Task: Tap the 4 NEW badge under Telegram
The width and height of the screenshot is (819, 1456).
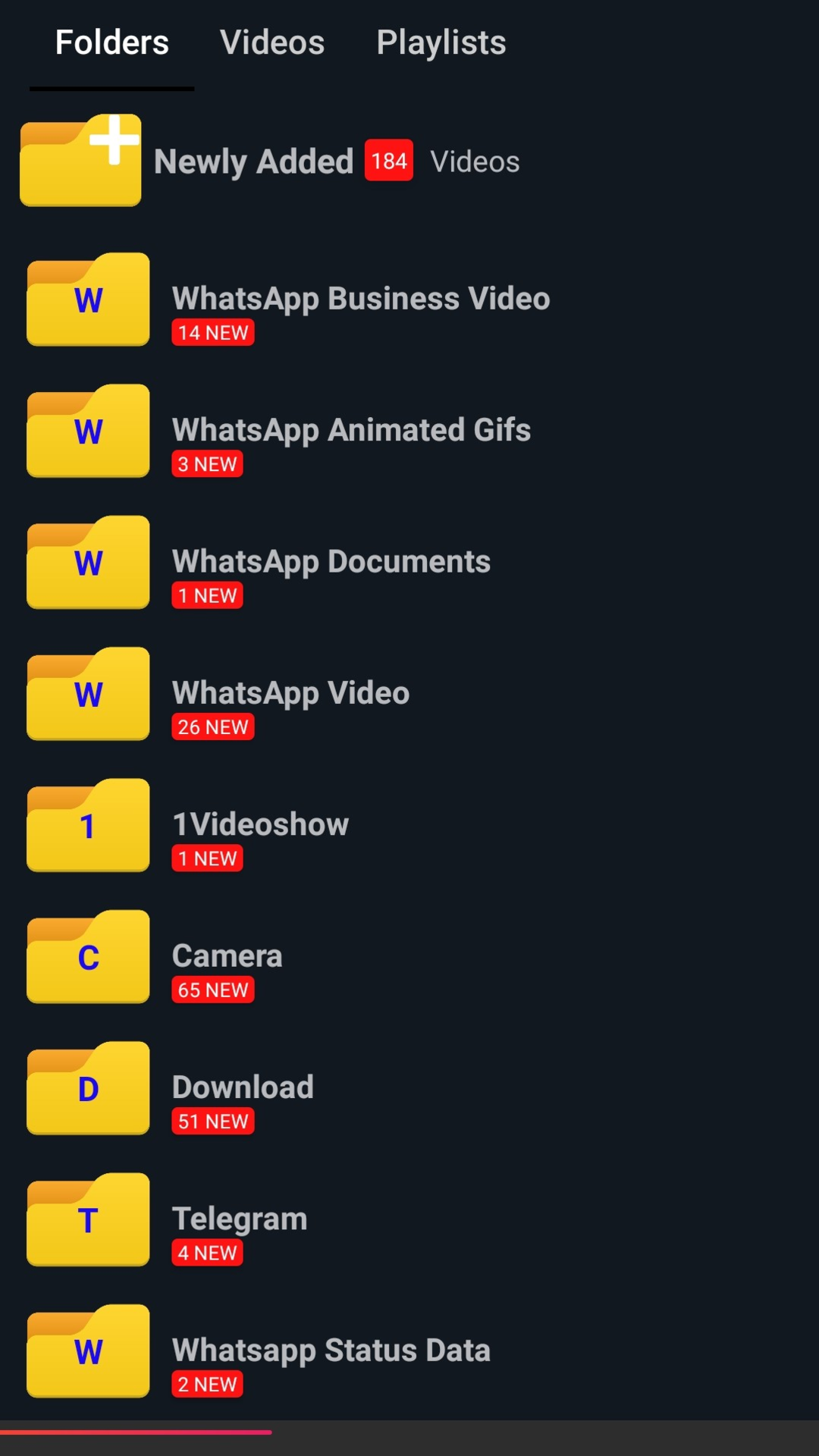Action: (206, 1252)
